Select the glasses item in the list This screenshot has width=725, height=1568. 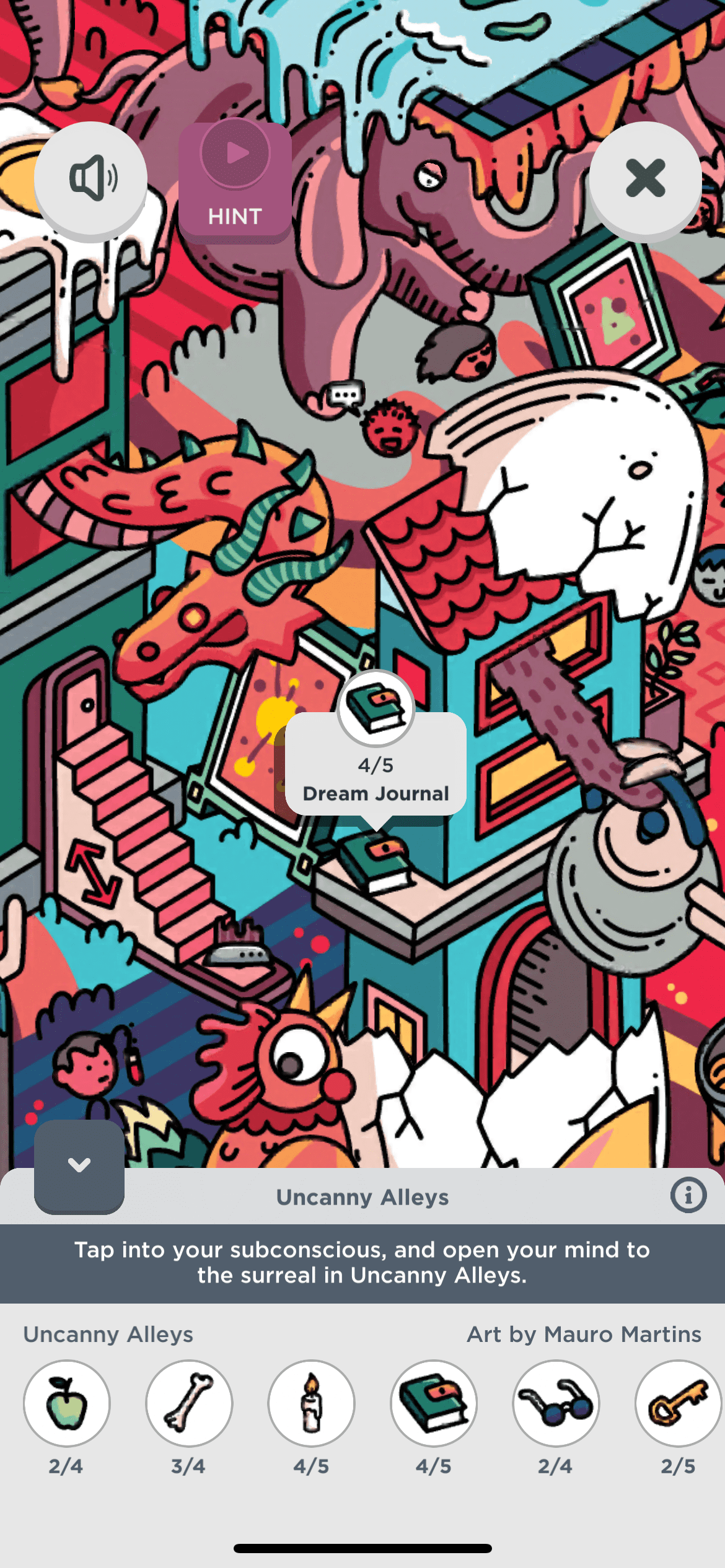click(x=555, y=1403)
